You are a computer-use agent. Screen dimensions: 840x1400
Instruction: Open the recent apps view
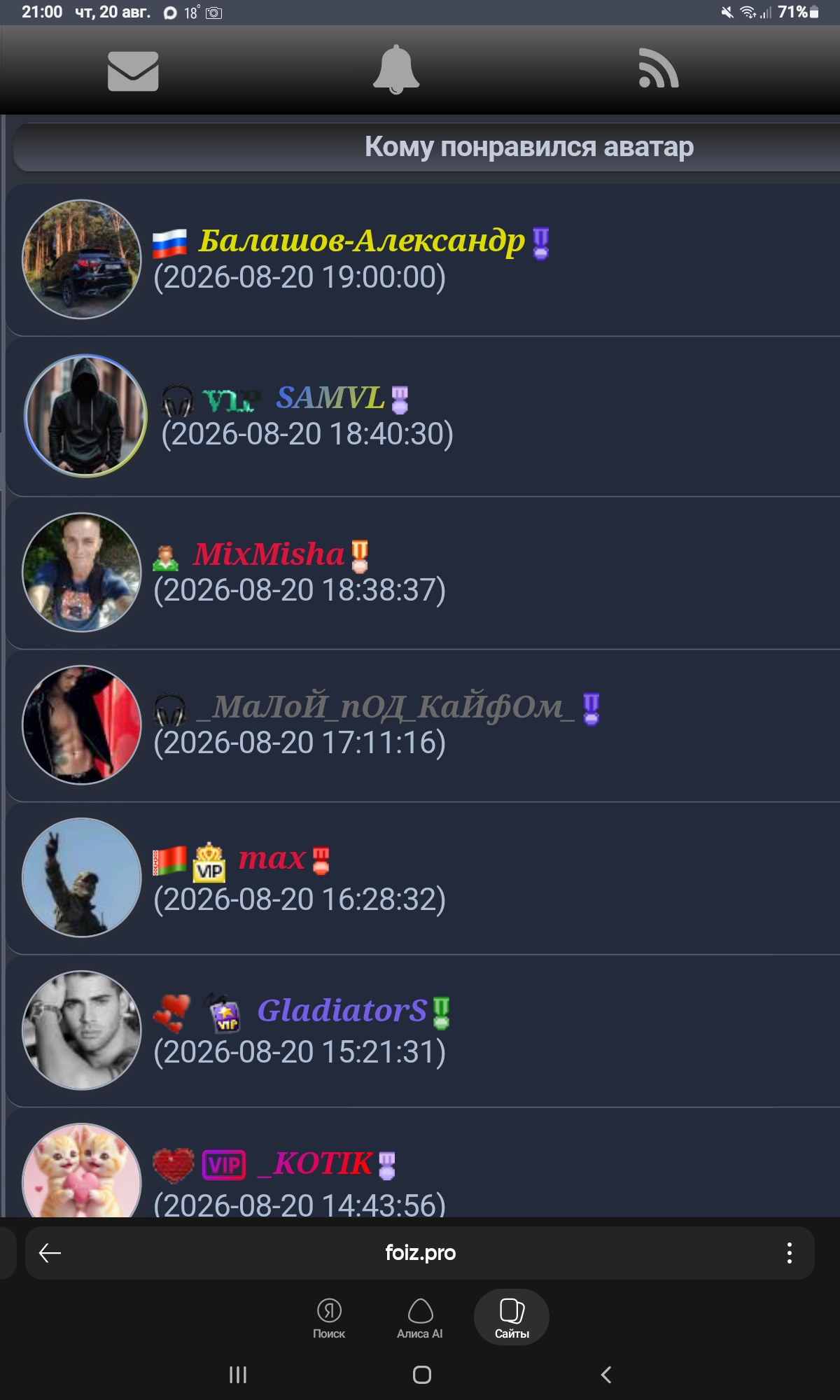238,1375
